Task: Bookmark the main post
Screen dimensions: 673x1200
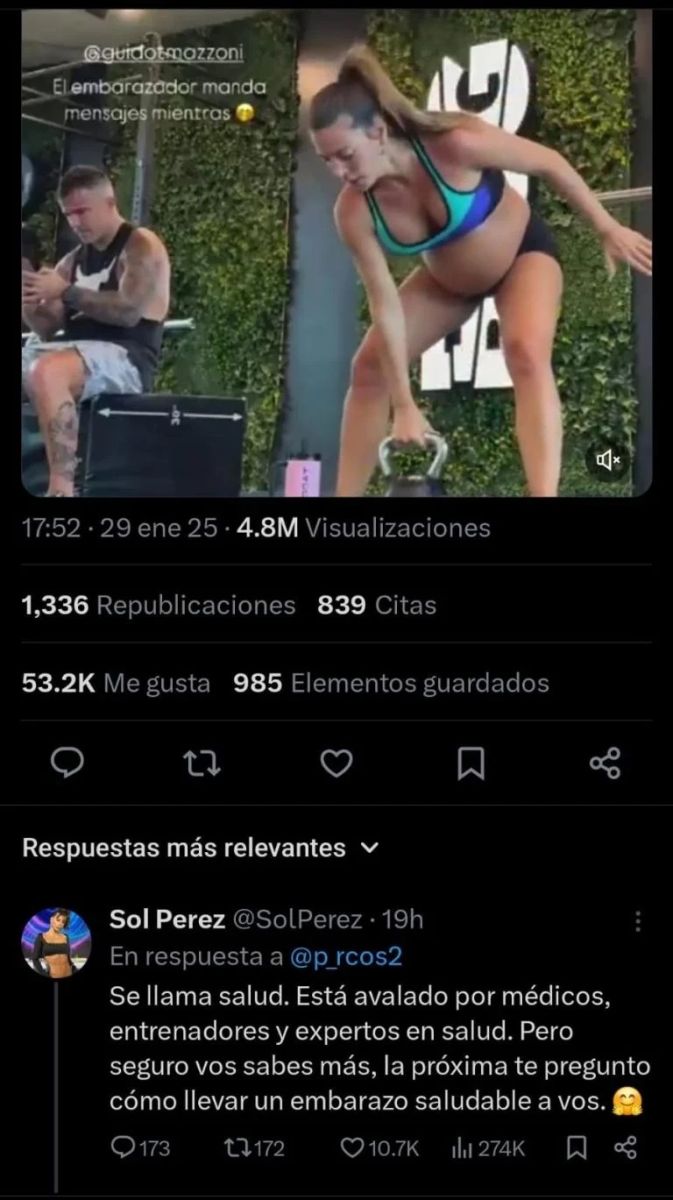Action: point(471,764)
